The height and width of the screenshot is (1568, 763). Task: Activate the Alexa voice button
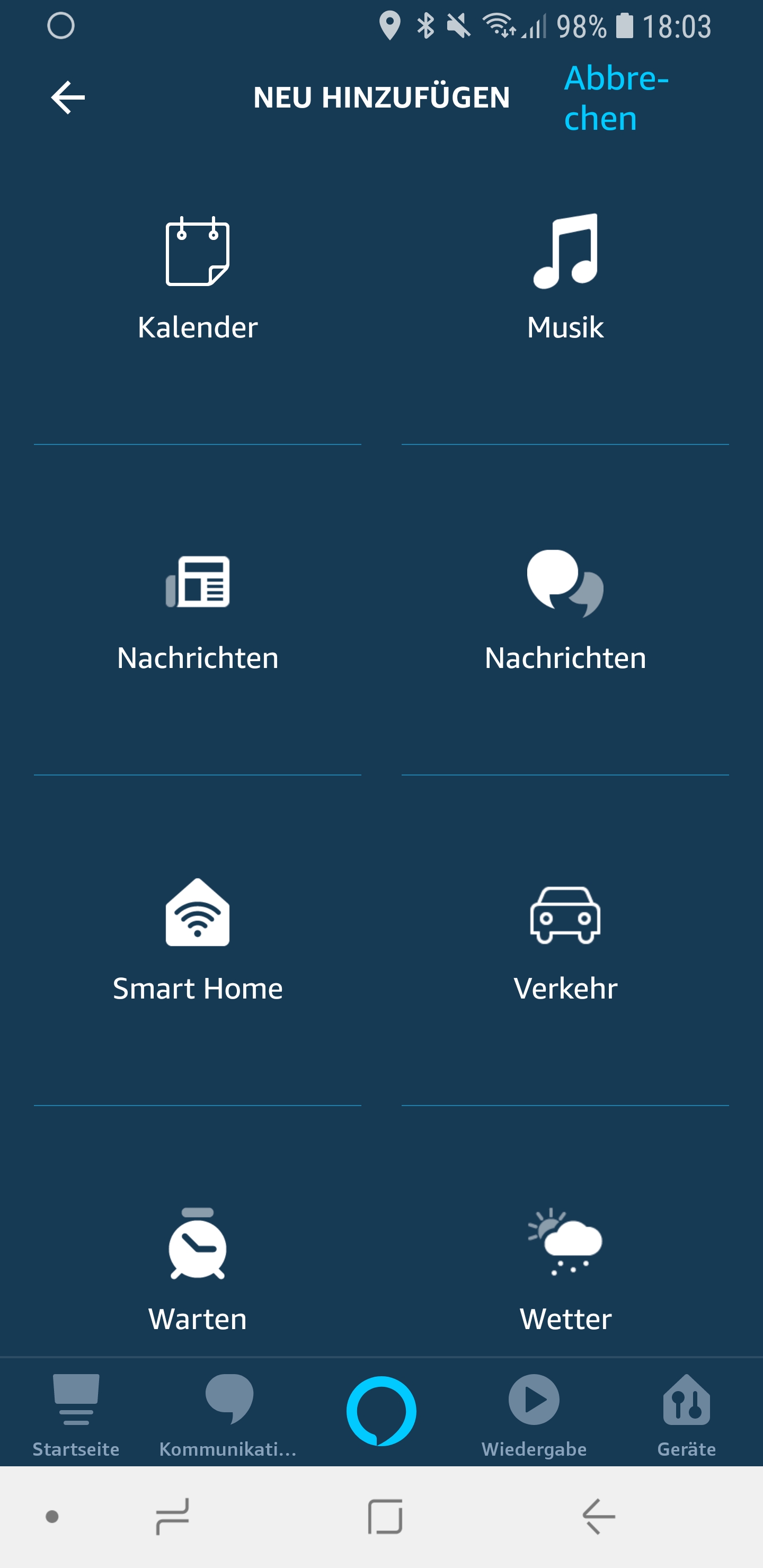coord(381,1410)
